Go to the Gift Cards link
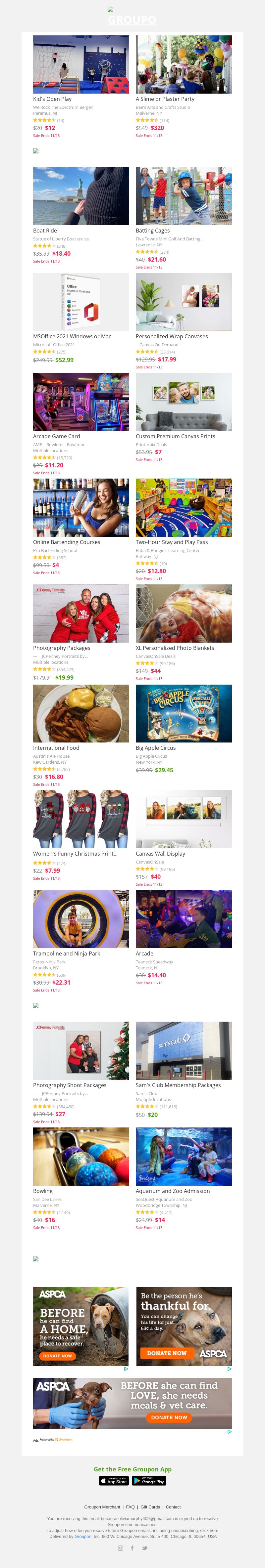The width and height of the screenshot is (265, 1568). click(150, 1507)
